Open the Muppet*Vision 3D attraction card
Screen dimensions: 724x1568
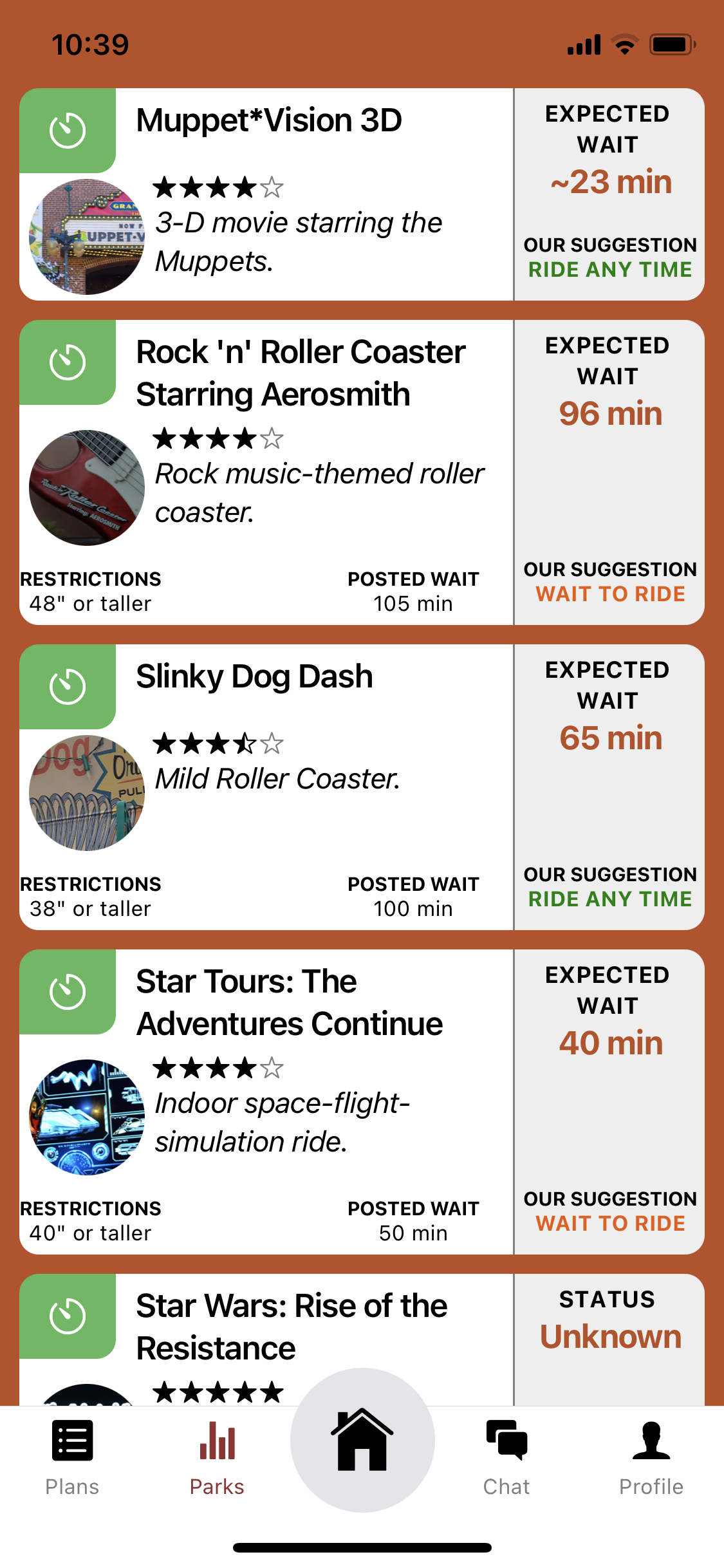(269, 121)
